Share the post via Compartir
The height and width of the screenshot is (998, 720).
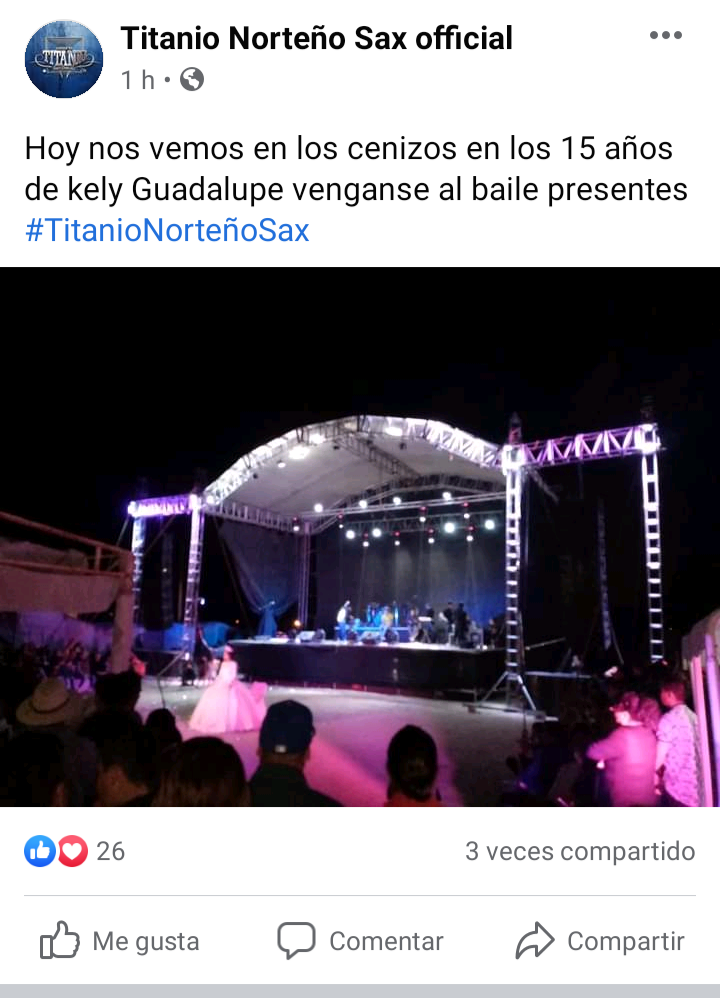click(600, 941)
